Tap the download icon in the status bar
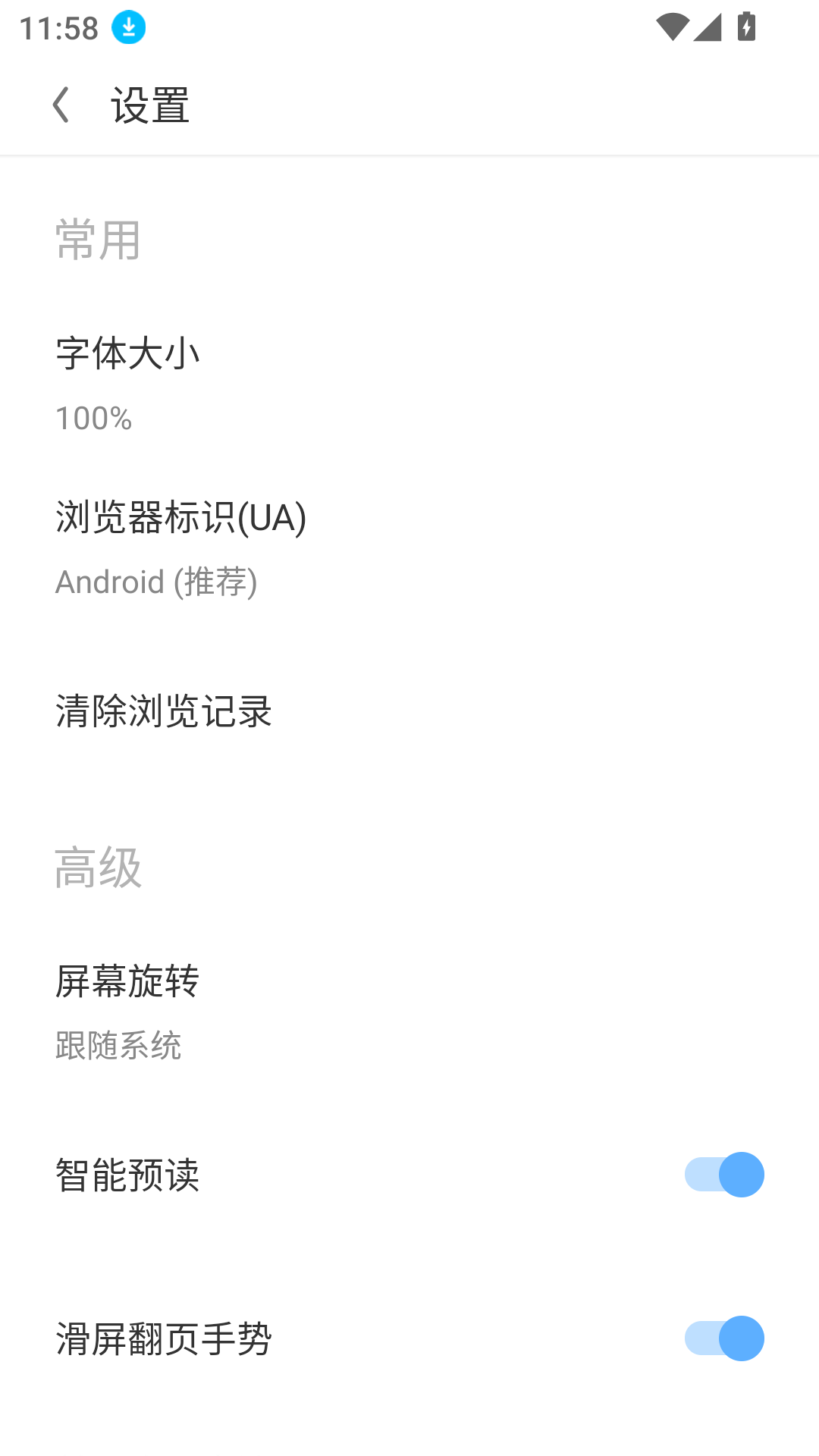The height and width of the screenshot is (1456, 819). click(129, 27)
